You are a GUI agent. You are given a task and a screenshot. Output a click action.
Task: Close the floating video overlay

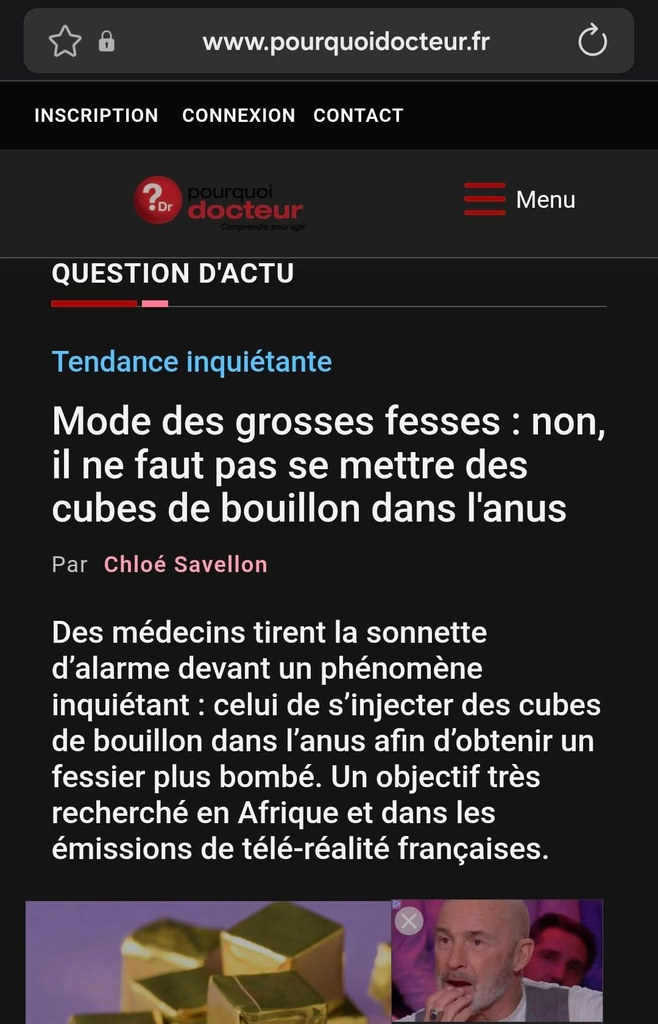point(409,920)
